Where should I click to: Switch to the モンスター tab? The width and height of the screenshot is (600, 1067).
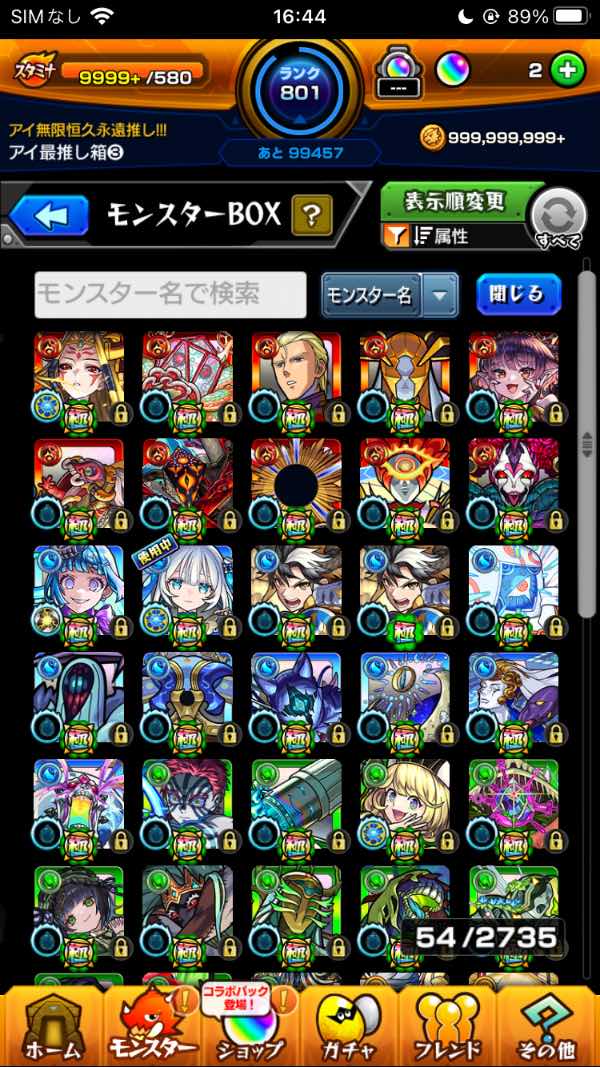click(152, 1030)
